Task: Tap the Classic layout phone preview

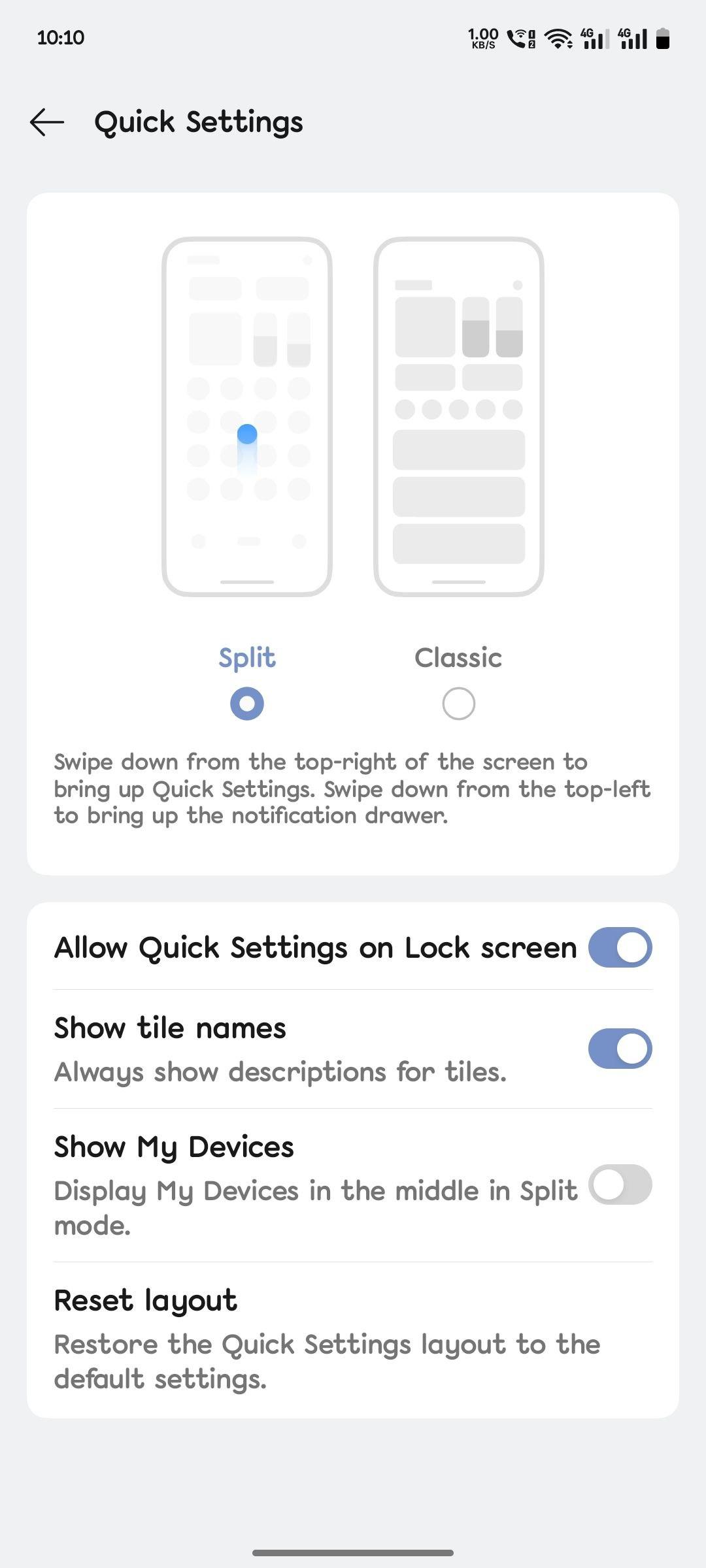Action: pyautogui.click(x=458, y=416)
